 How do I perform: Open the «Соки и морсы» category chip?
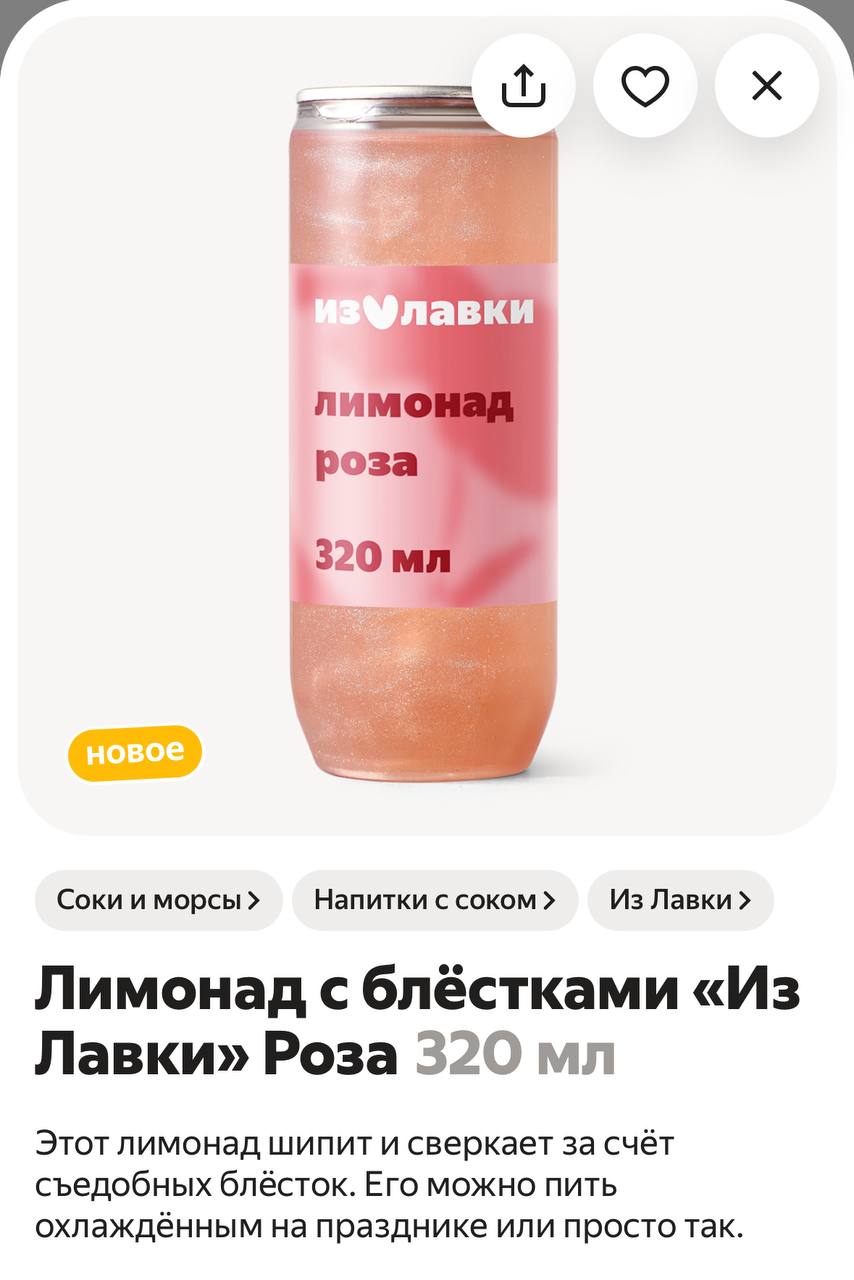click(158, 900)
